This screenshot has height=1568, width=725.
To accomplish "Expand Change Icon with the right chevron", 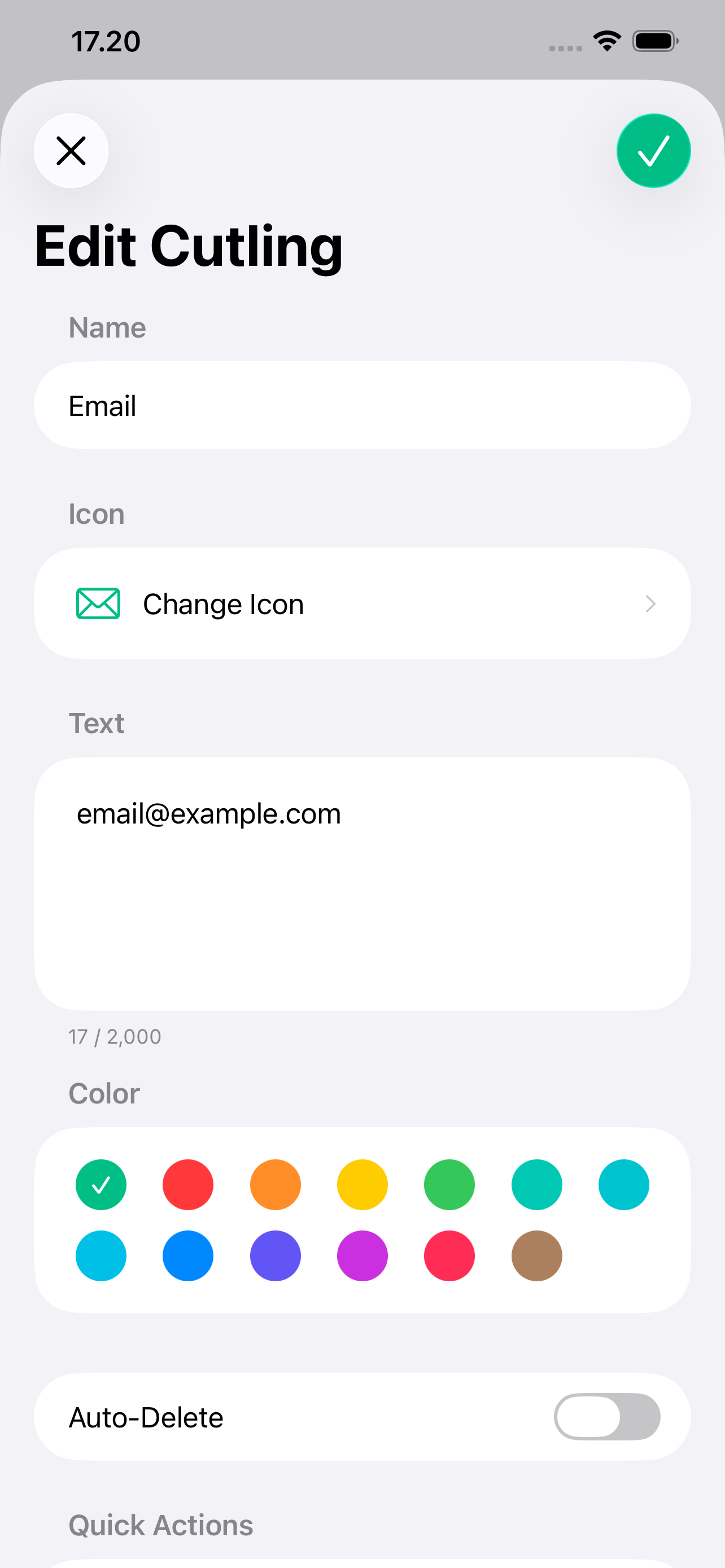I will pyautogui.click(x=650, y=603).
